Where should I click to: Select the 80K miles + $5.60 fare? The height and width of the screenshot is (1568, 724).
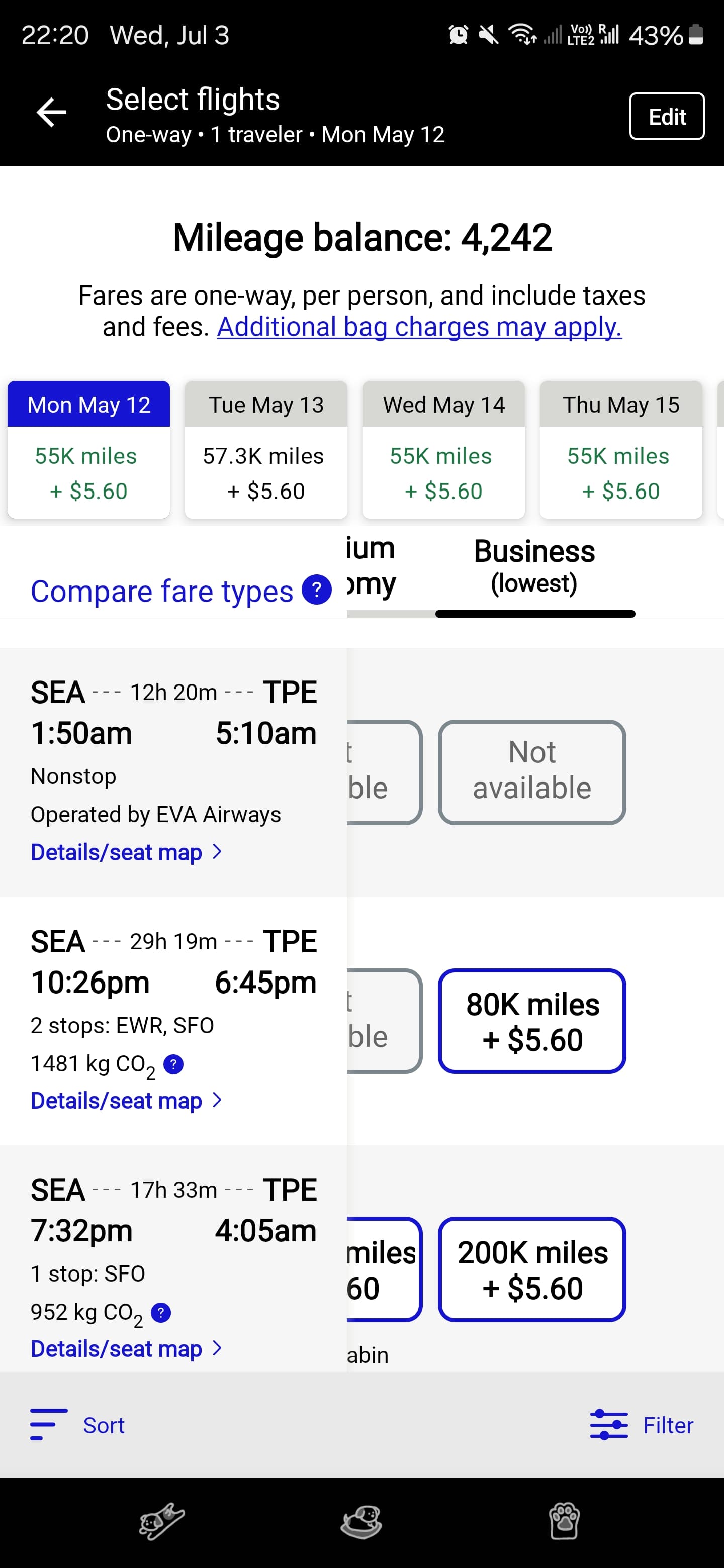tap(532, 1021)
